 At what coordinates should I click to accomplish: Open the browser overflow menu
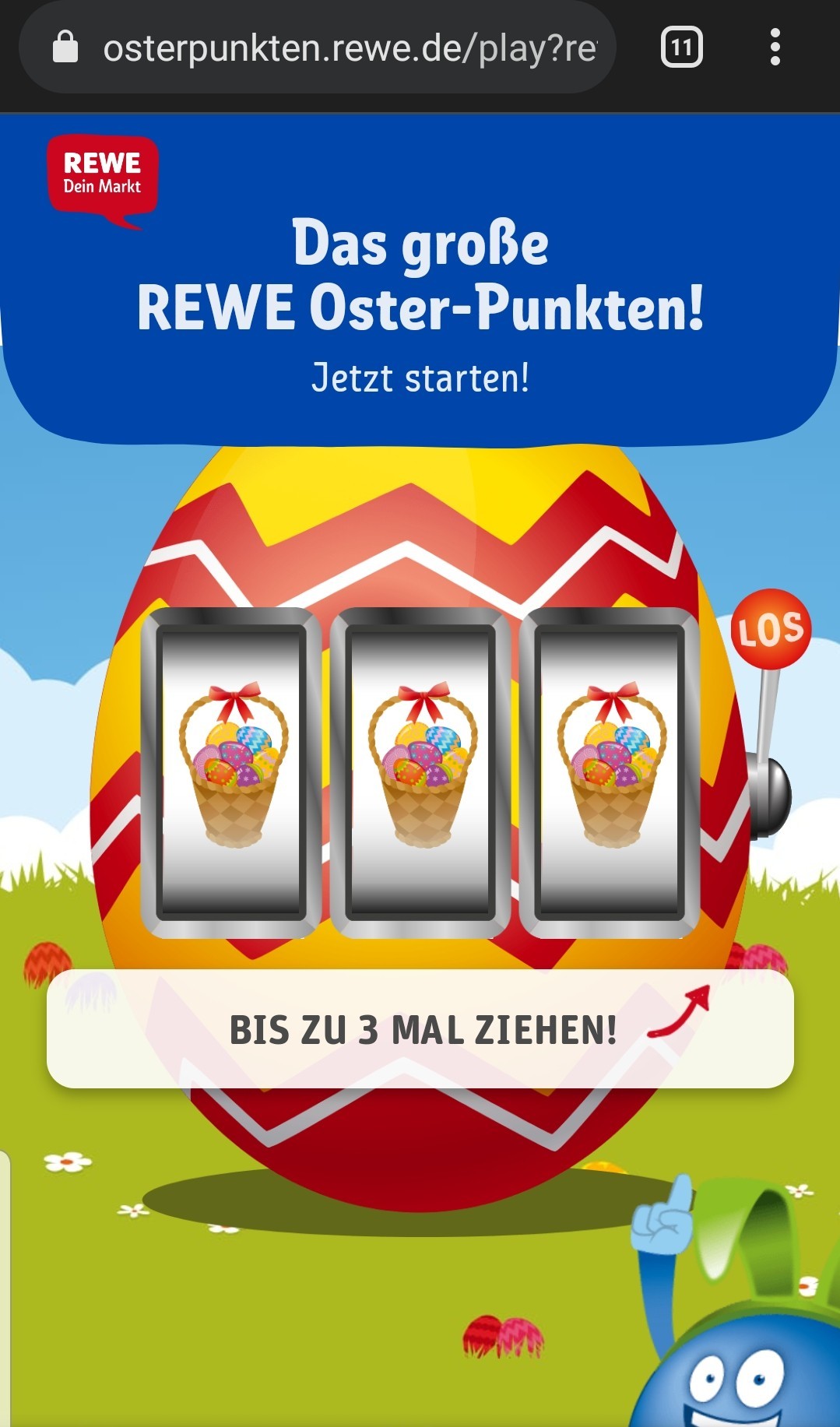click(775, 48)
